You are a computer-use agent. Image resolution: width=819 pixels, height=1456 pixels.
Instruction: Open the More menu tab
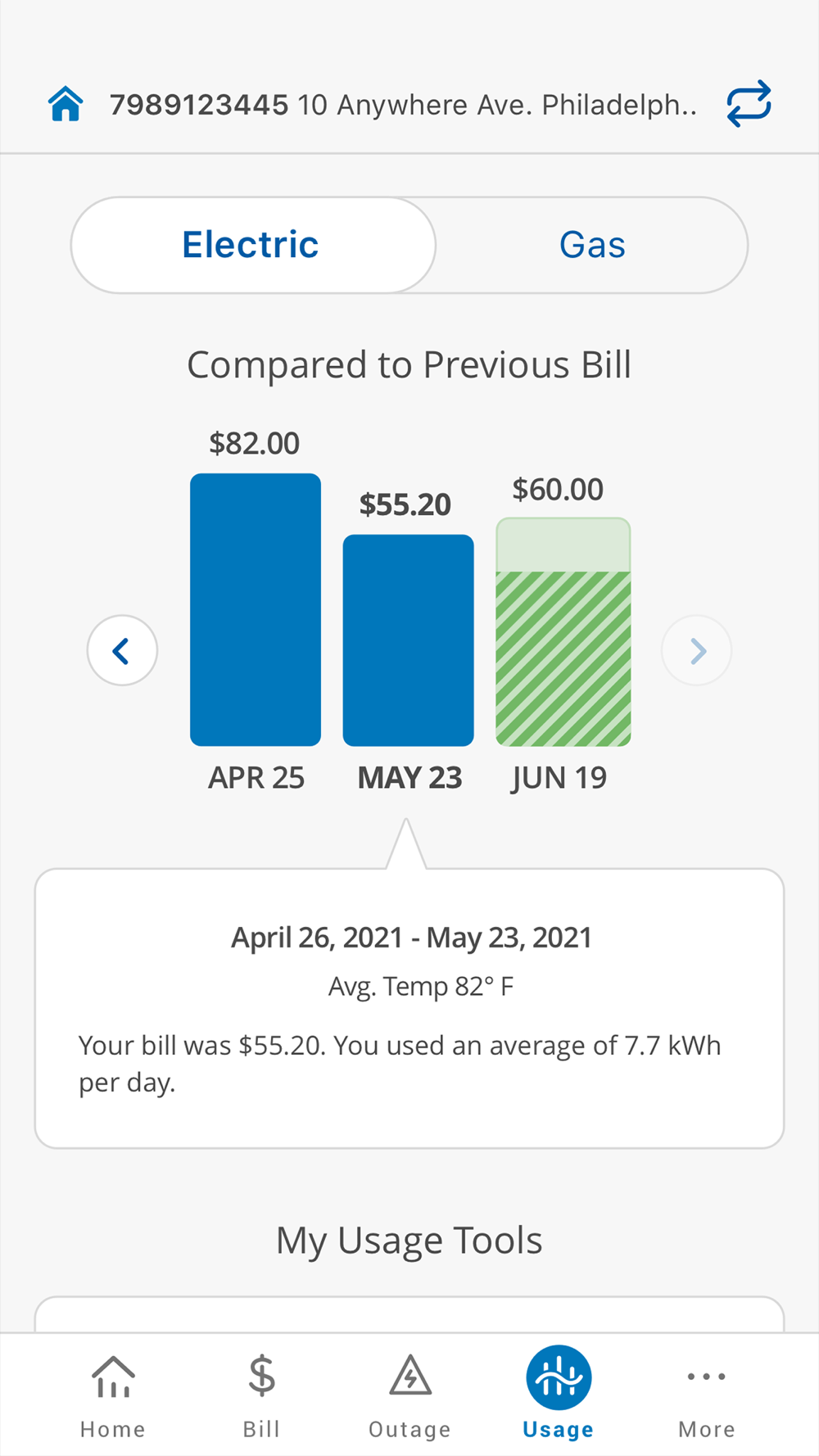[706, 1397]
